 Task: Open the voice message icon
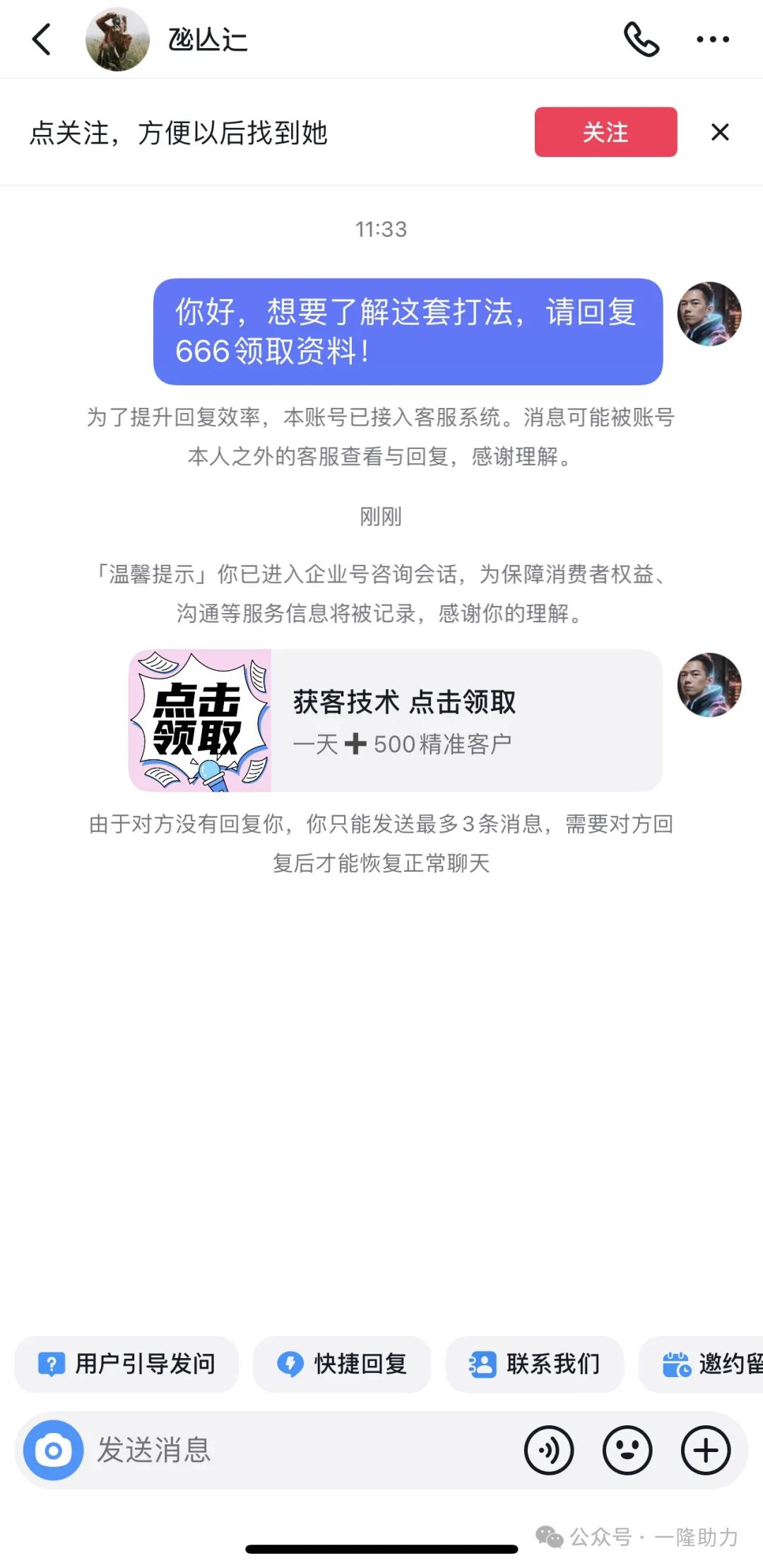tap(550, 1450)
